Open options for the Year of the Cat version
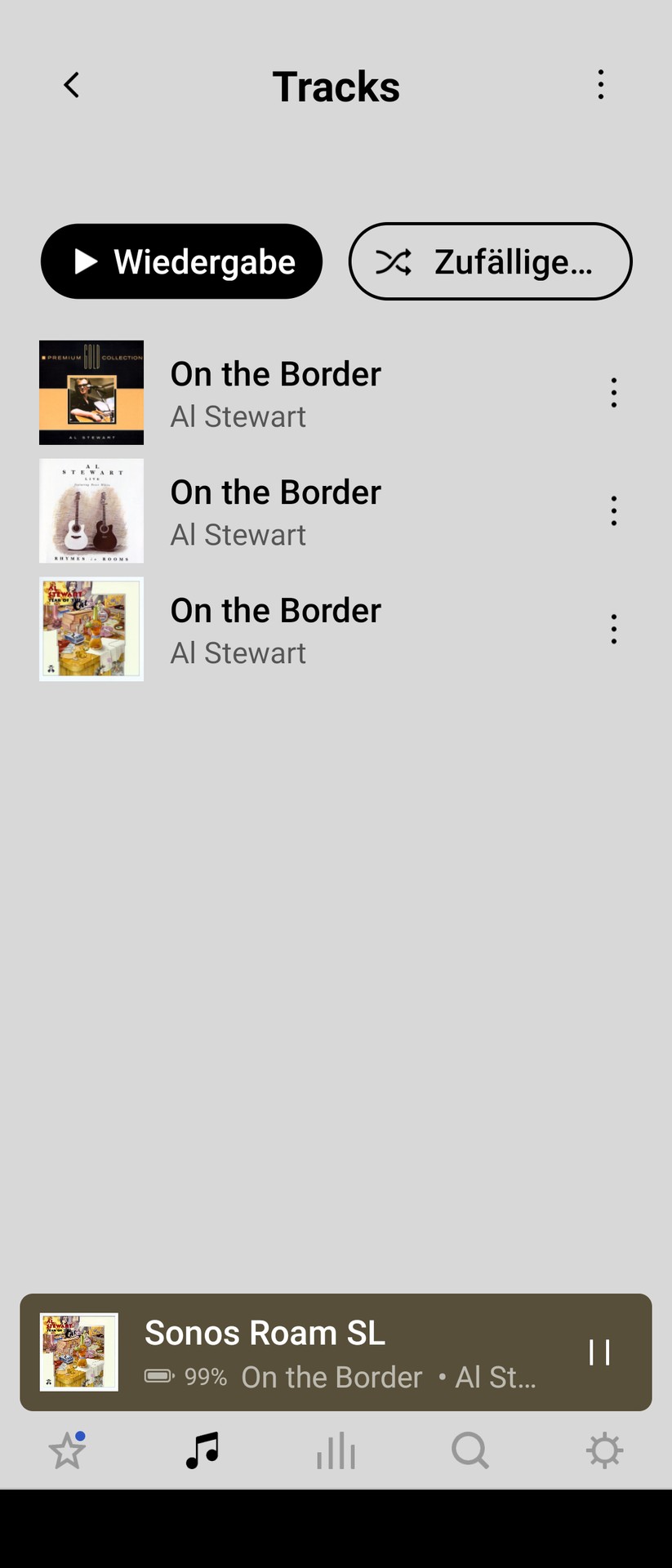Screen dimensions: 672x1568 click(613, 628)
